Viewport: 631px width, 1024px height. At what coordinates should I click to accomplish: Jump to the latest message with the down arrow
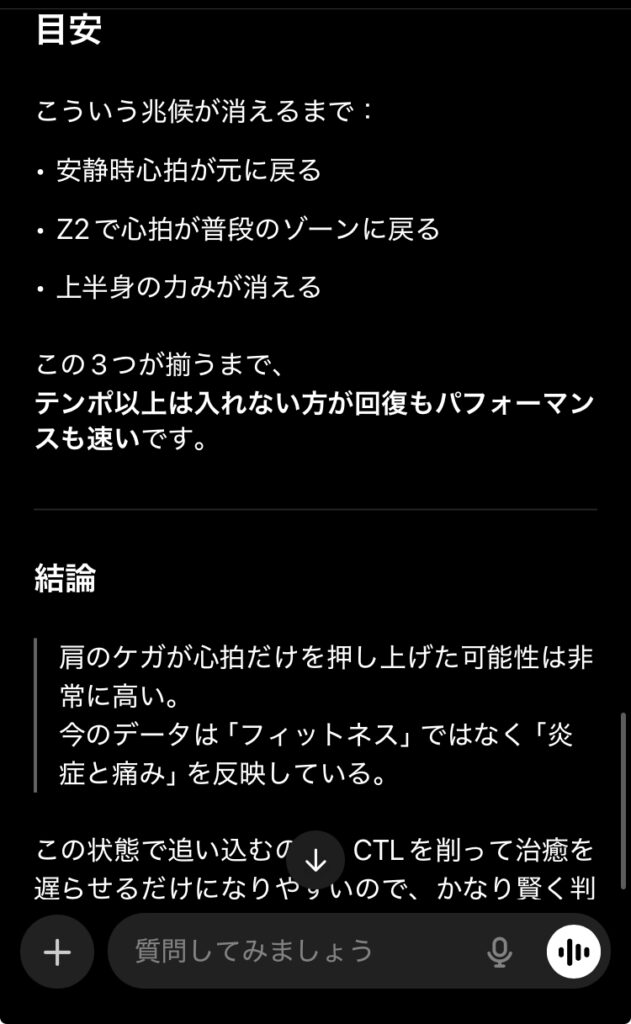pyautogui.click(x=315, y=860)
